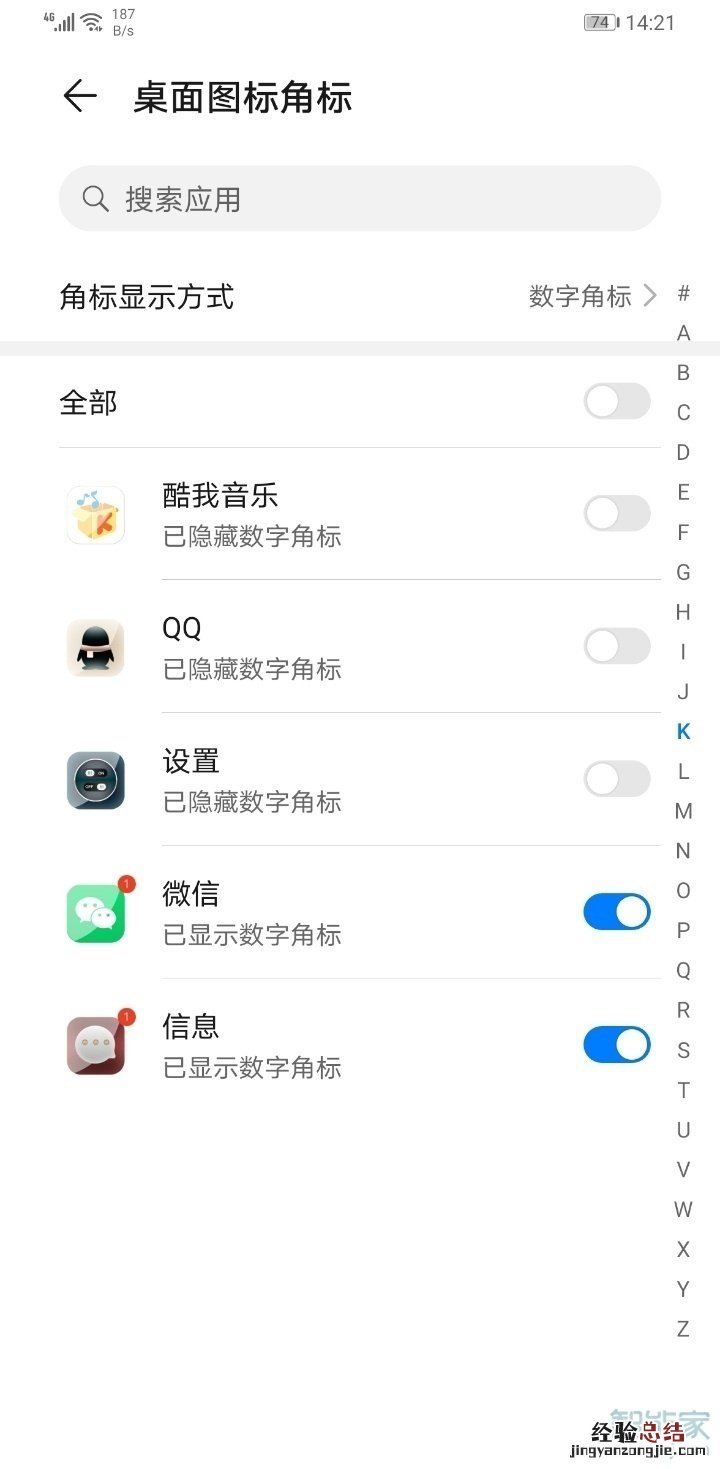Enable badge toggle for 酷我音乐

click(616, 513)
